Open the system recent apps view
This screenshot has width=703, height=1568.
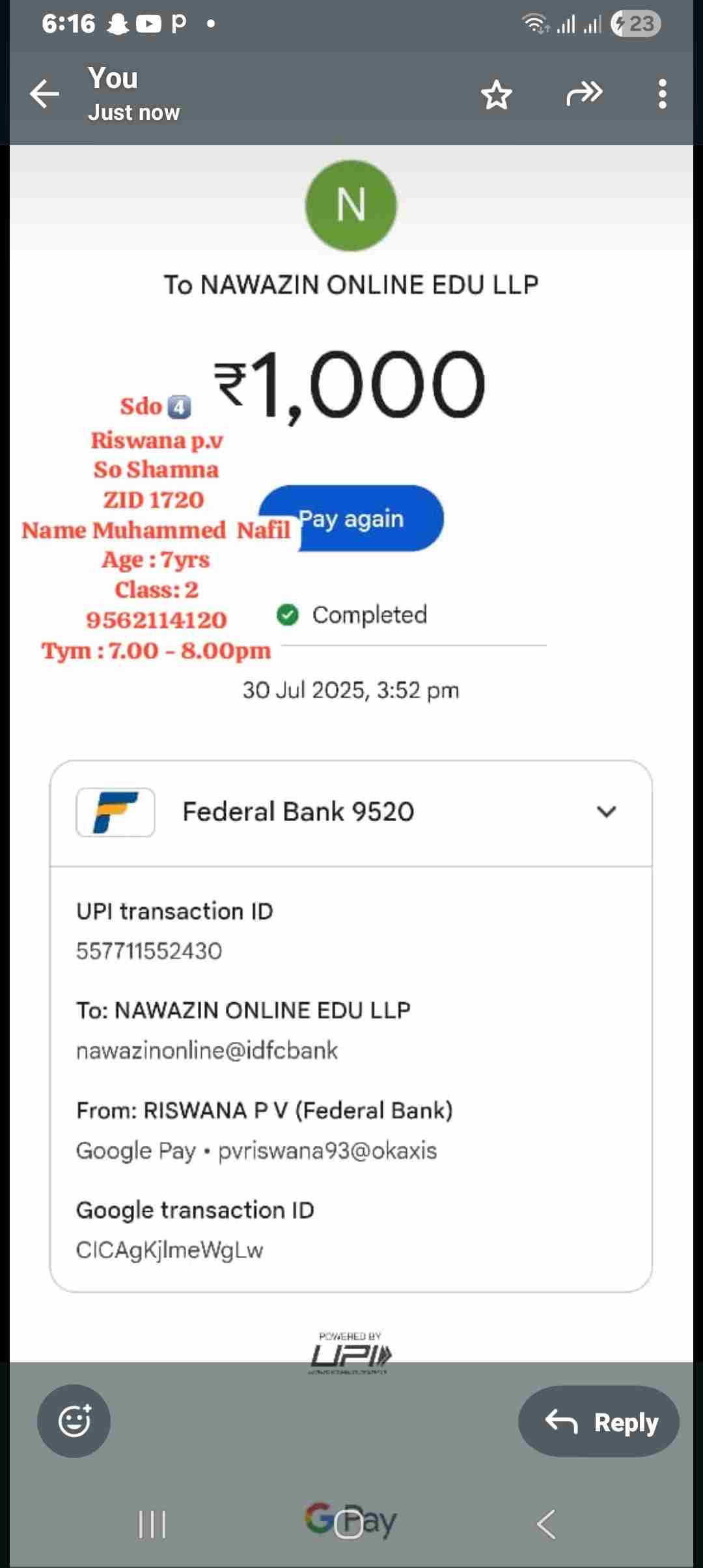click(x=152, y=1524)
